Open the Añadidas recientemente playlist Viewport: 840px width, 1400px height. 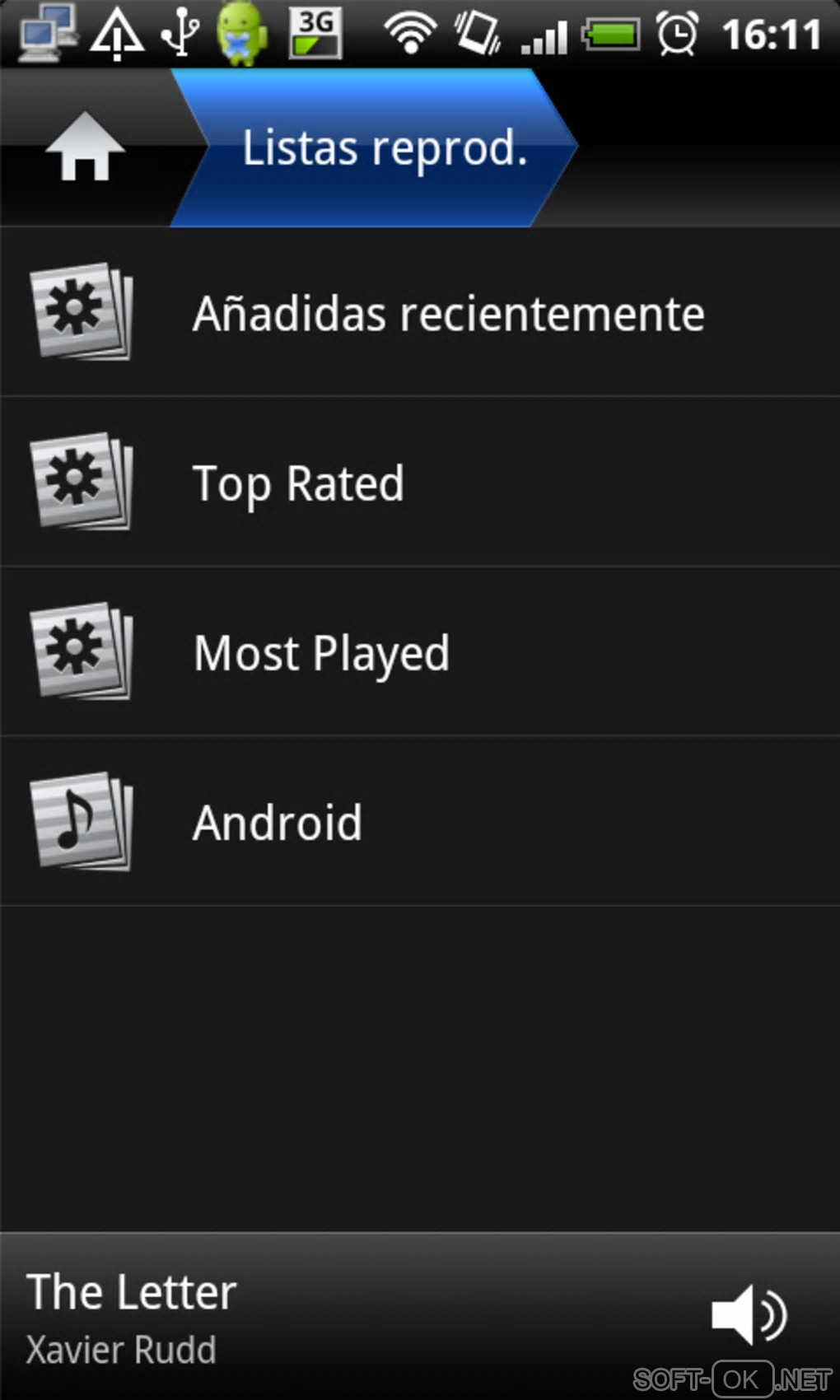coord(420,313)
